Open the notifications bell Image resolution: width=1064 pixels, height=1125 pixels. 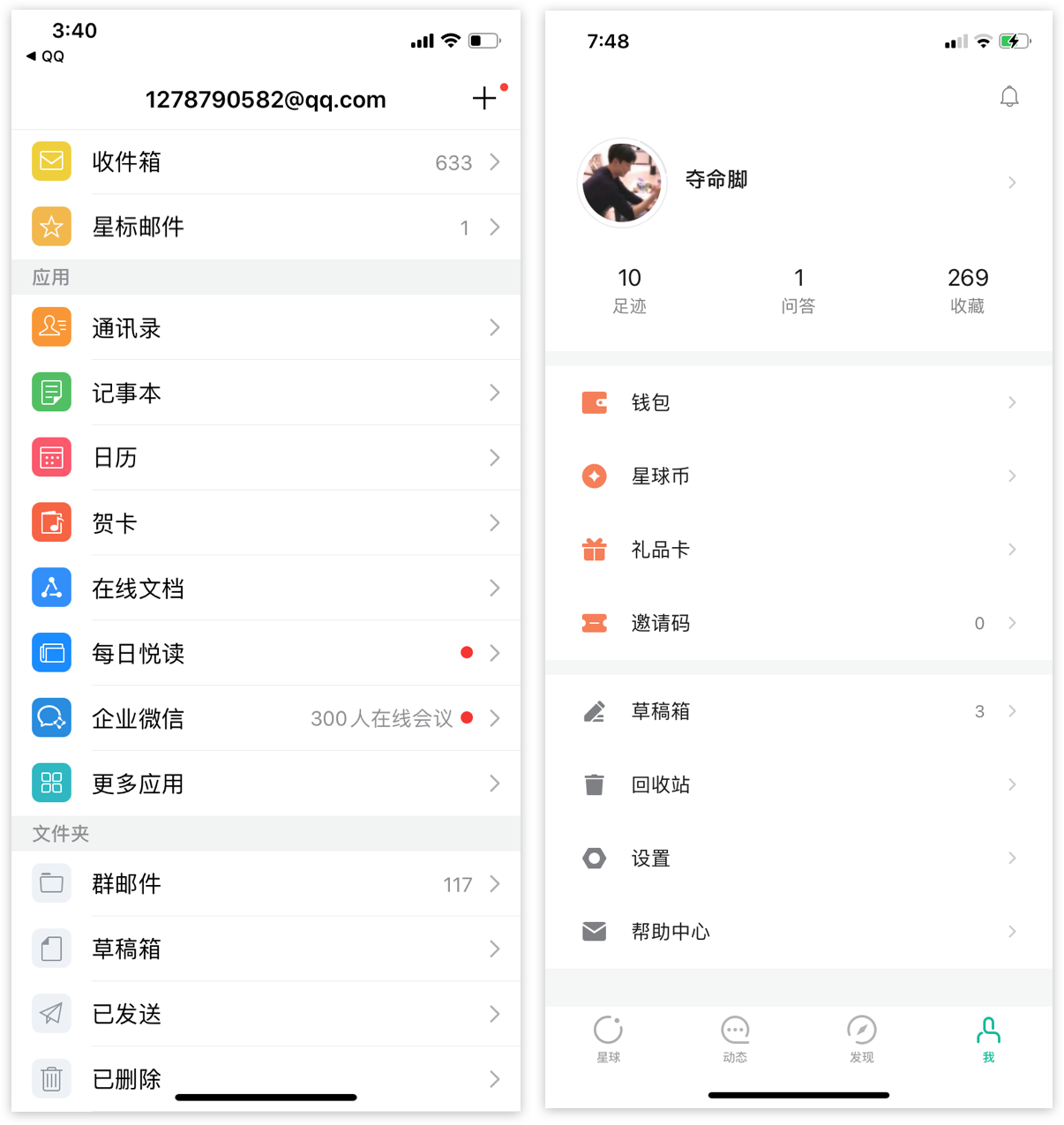[1009, 96]
